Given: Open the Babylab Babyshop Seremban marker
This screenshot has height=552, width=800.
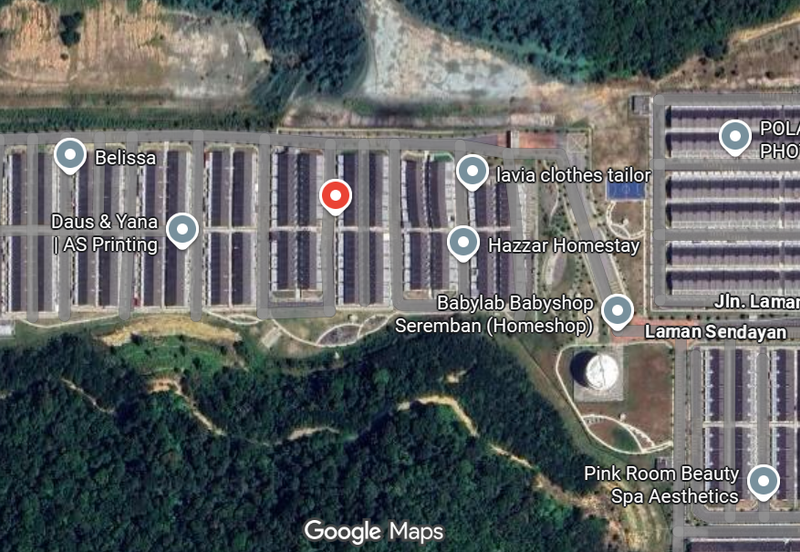Looking at the screenshot, I should 618,310.
